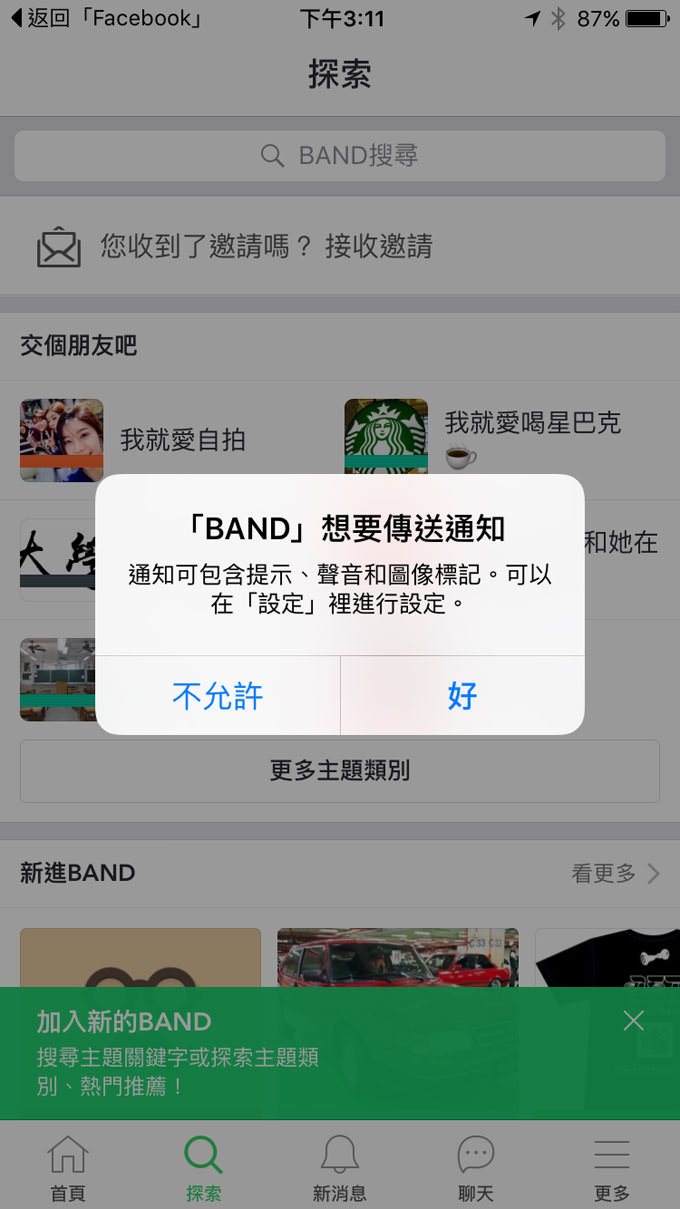The image size is (680, 1209).
Task: Show 更多主題類別 categories
Action: pos(340,771)
